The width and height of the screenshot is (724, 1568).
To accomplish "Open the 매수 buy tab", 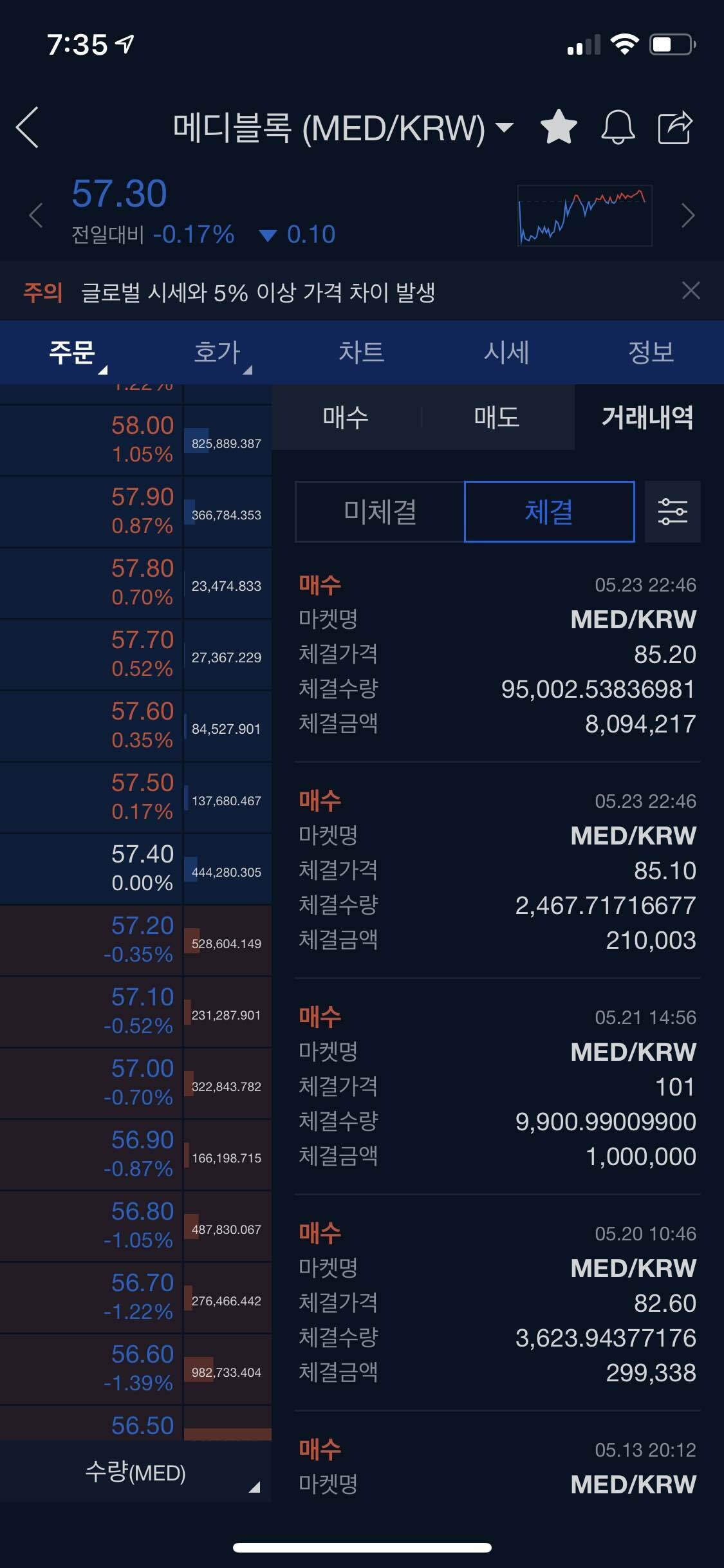I will (x=346, y=417).
